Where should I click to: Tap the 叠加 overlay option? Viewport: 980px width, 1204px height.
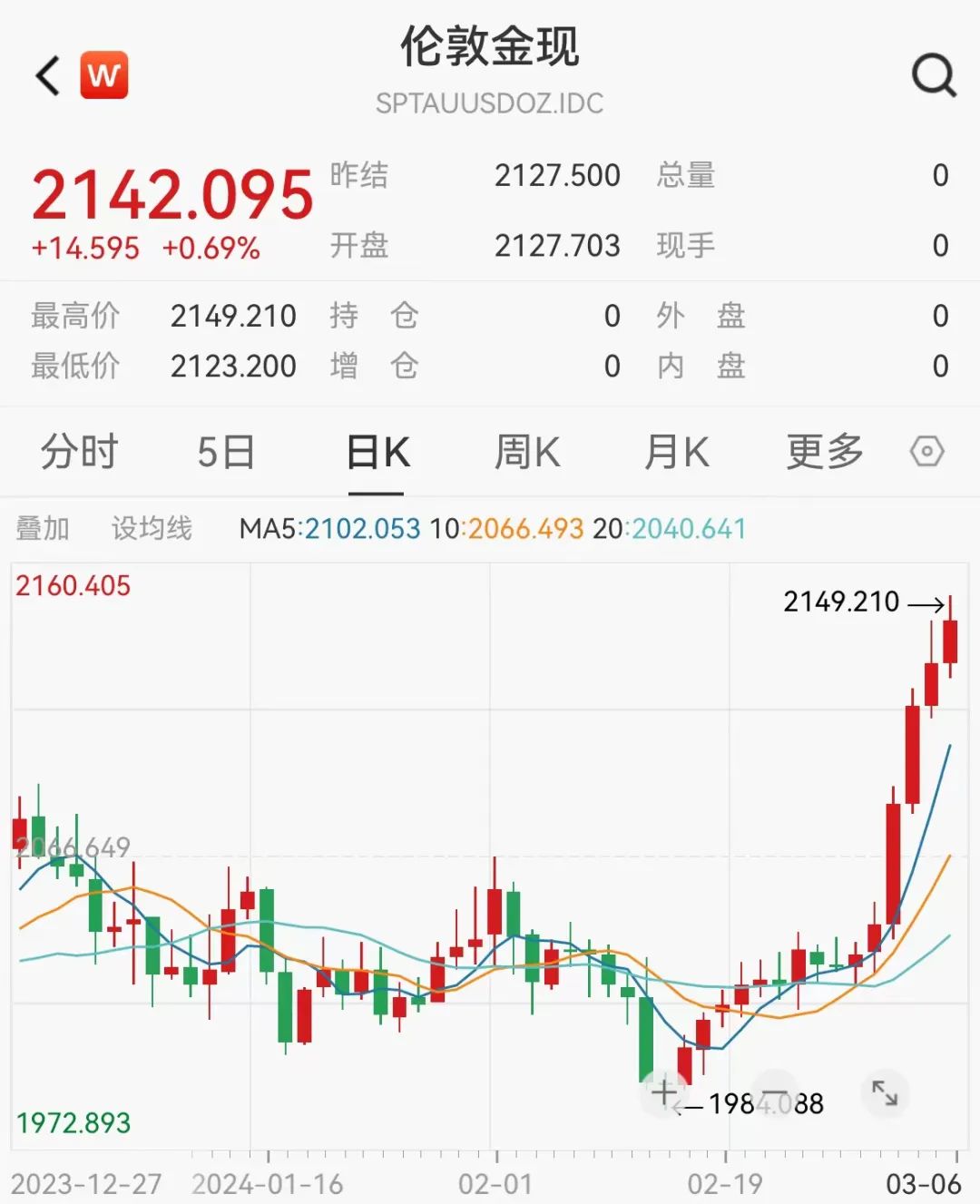tap(43, 528)
